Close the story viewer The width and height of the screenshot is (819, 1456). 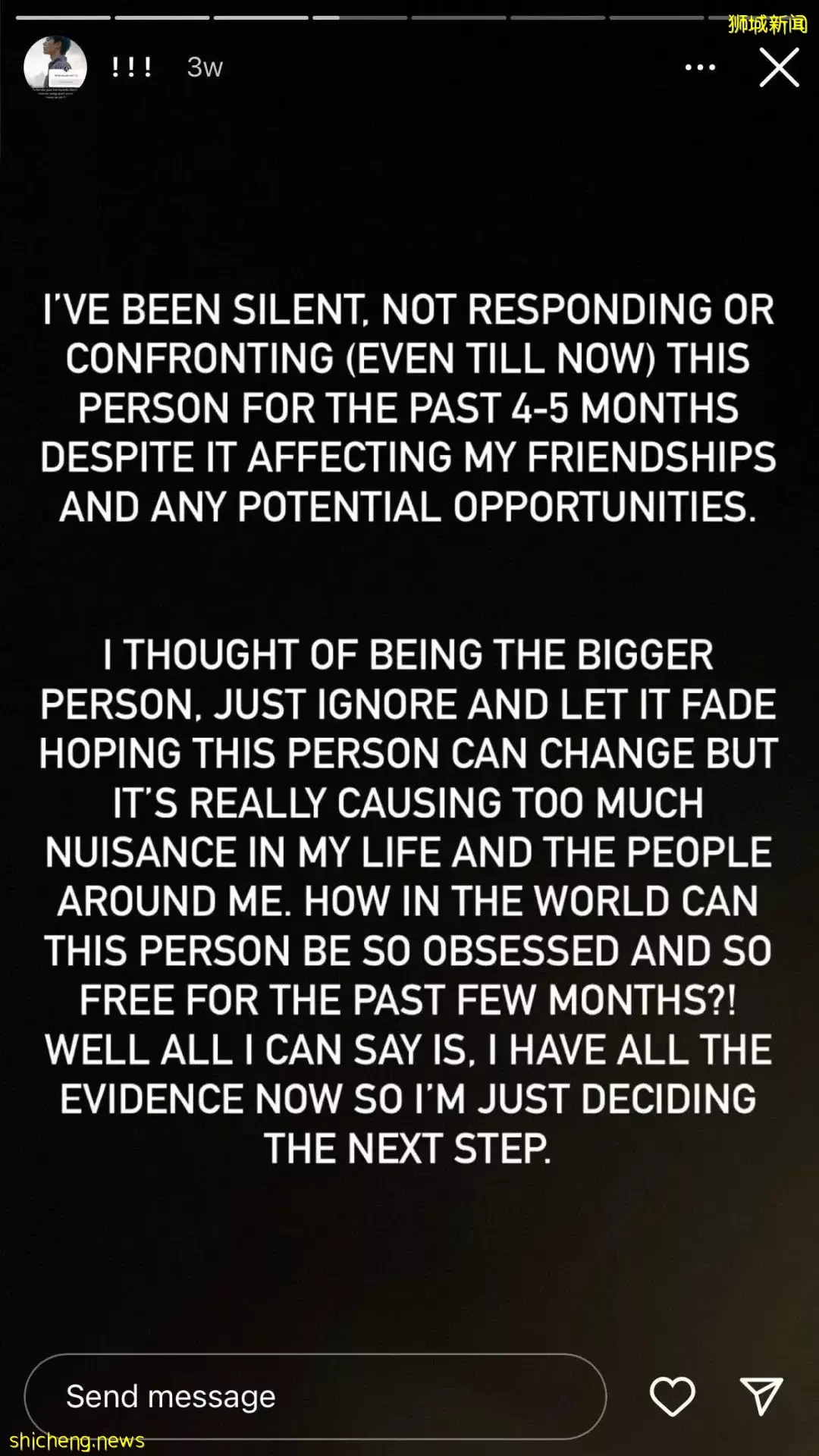point(779,67)
